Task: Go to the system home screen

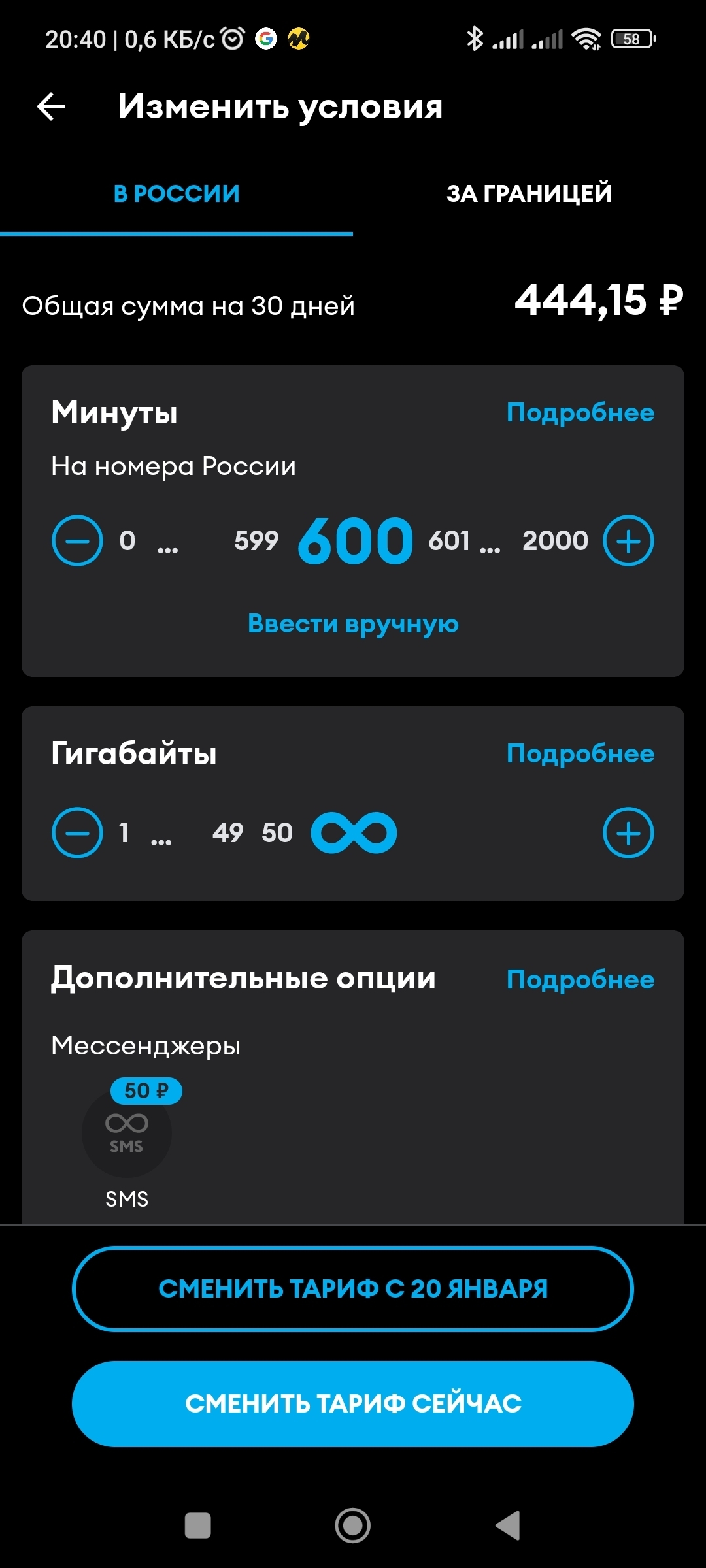Action: 353,1526
